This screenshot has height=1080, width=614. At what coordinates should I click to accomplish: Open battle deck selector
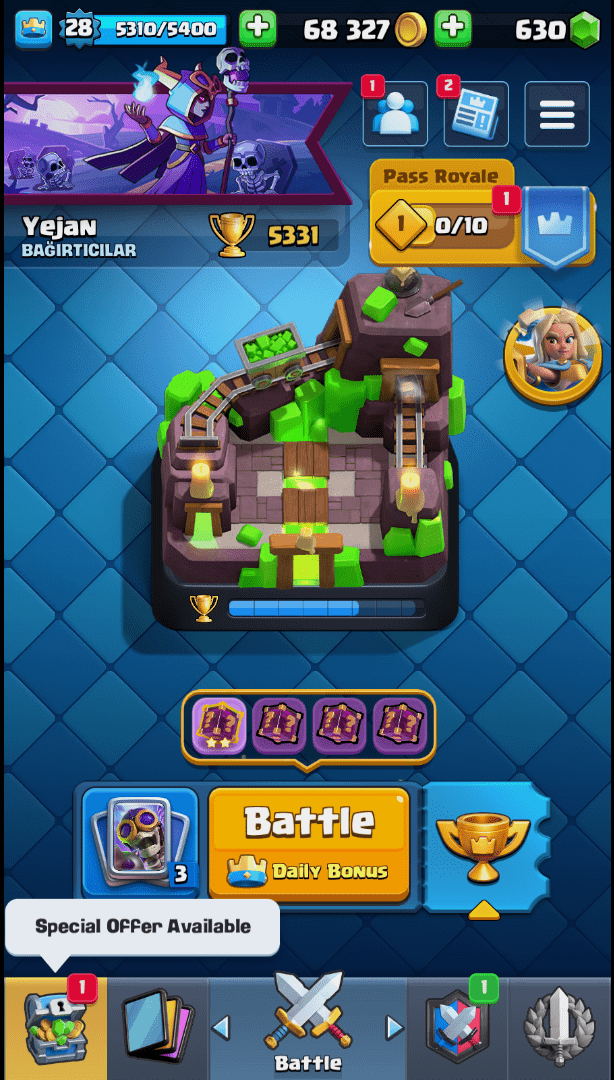coord(140,842)
